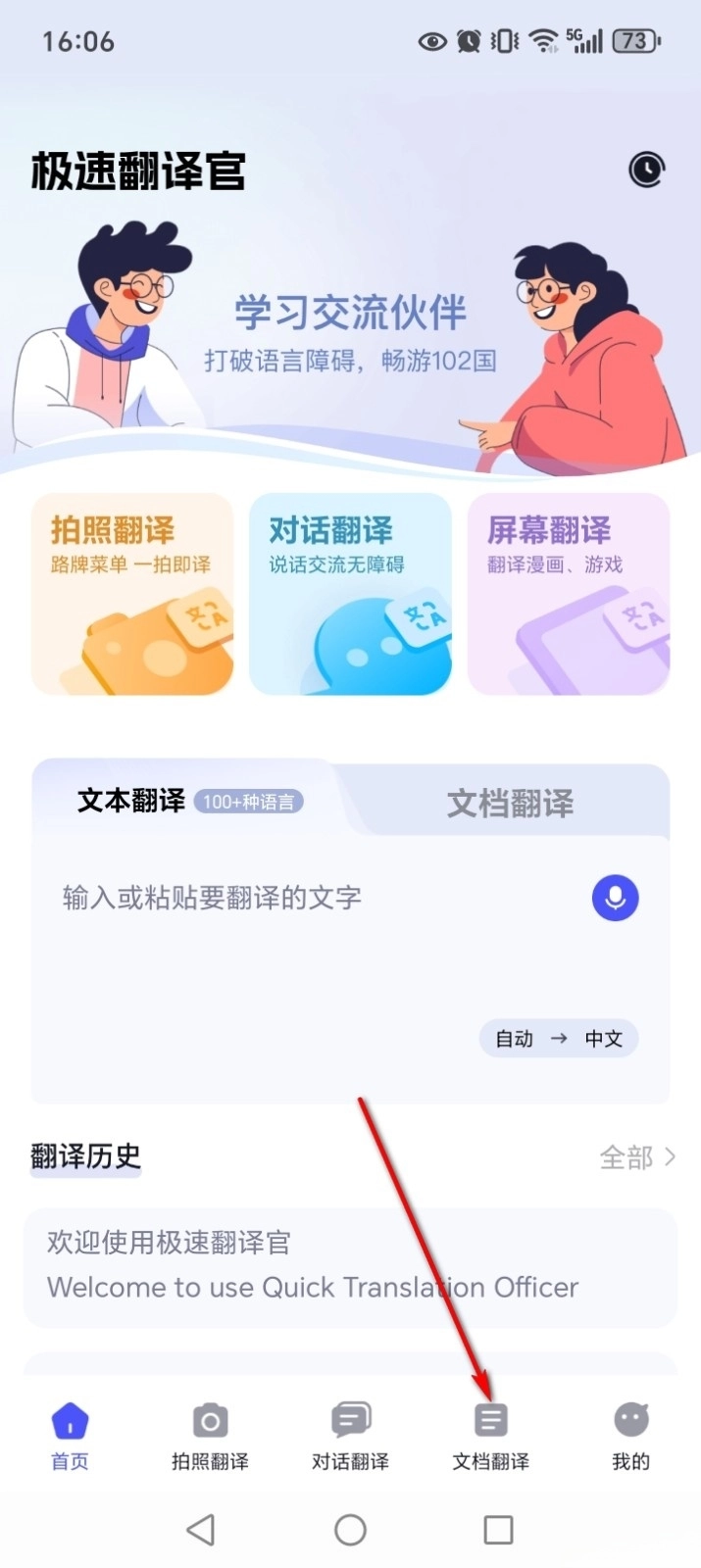This screenshot has width=701, height=1568.
Task: Open the 对话翻译 card
Action: 350,594
